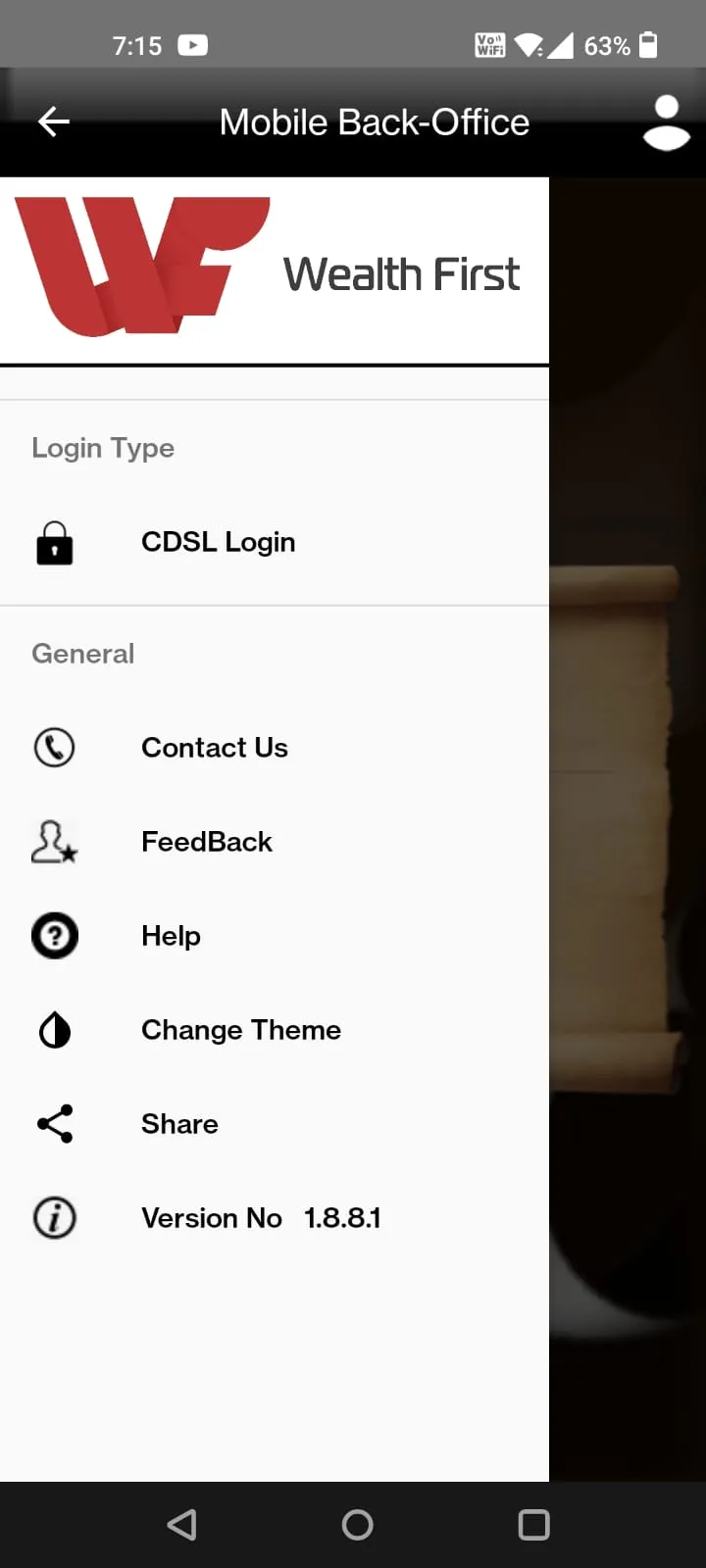Open the profile icon at top right

(666, 122)
